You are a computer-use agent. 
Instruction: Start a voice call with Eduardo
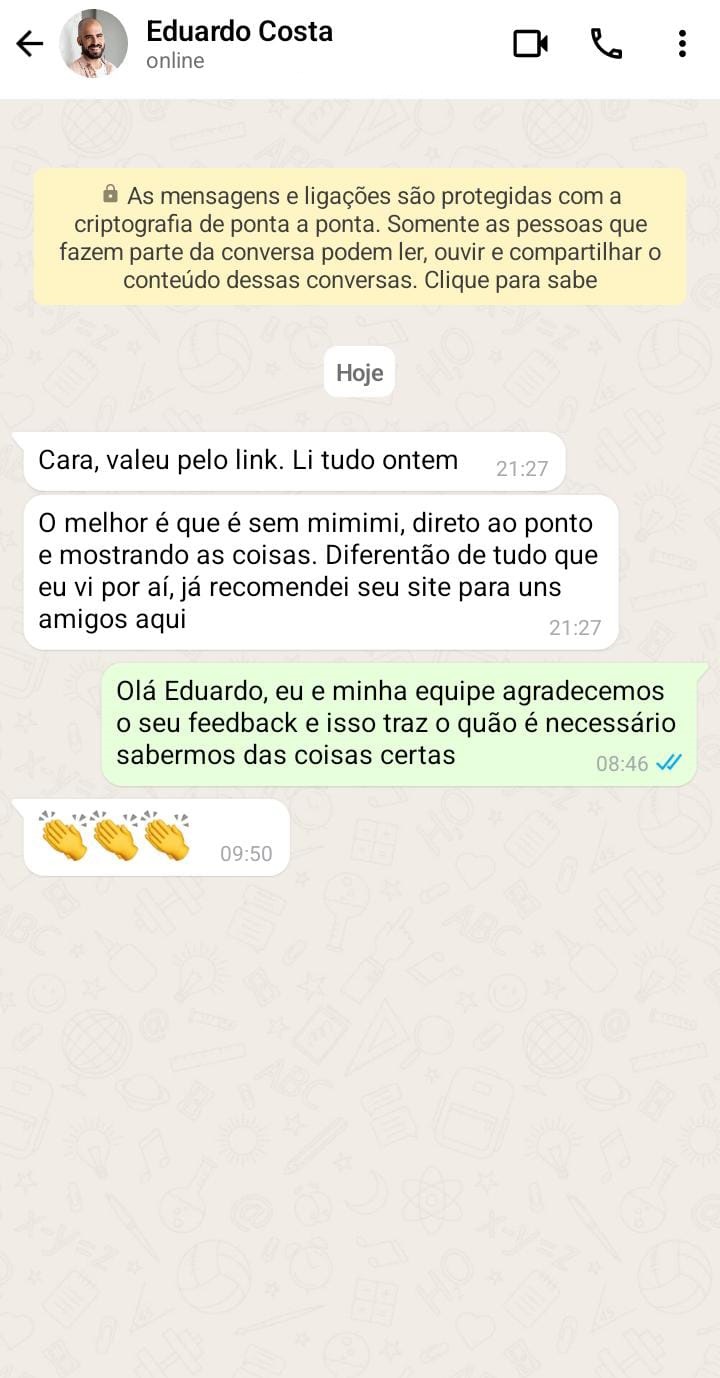pyautogui.click(x=606, y=44)
